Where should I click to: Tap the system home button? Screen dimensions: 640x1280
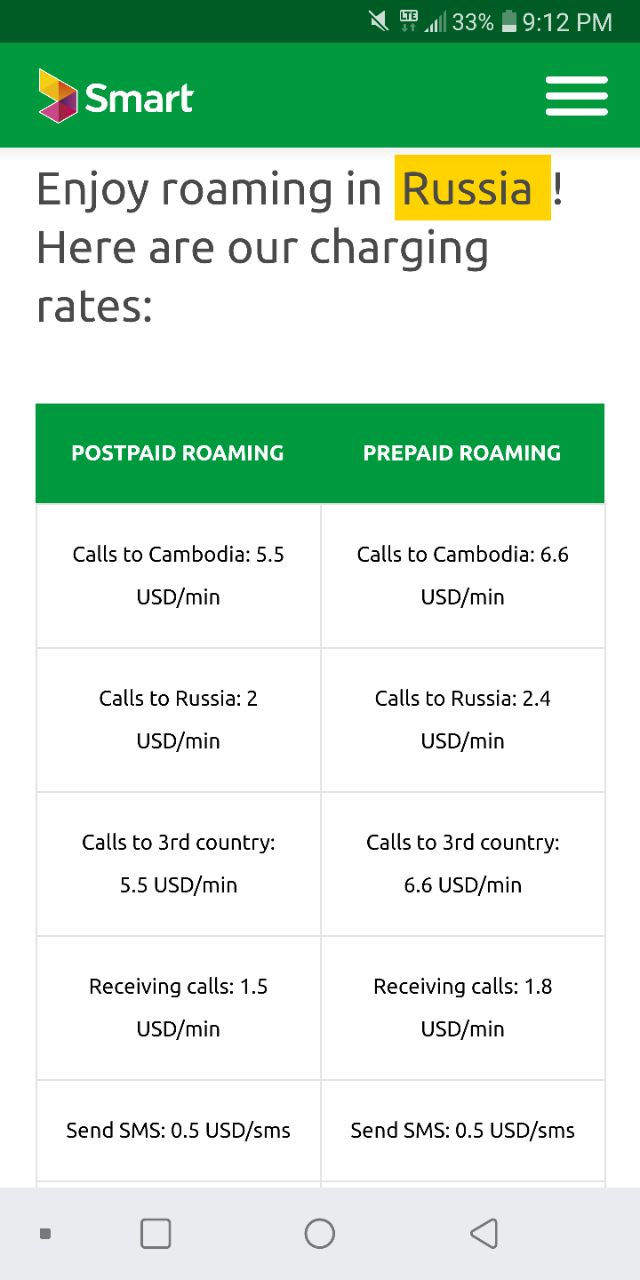[x=320, y=1234]
